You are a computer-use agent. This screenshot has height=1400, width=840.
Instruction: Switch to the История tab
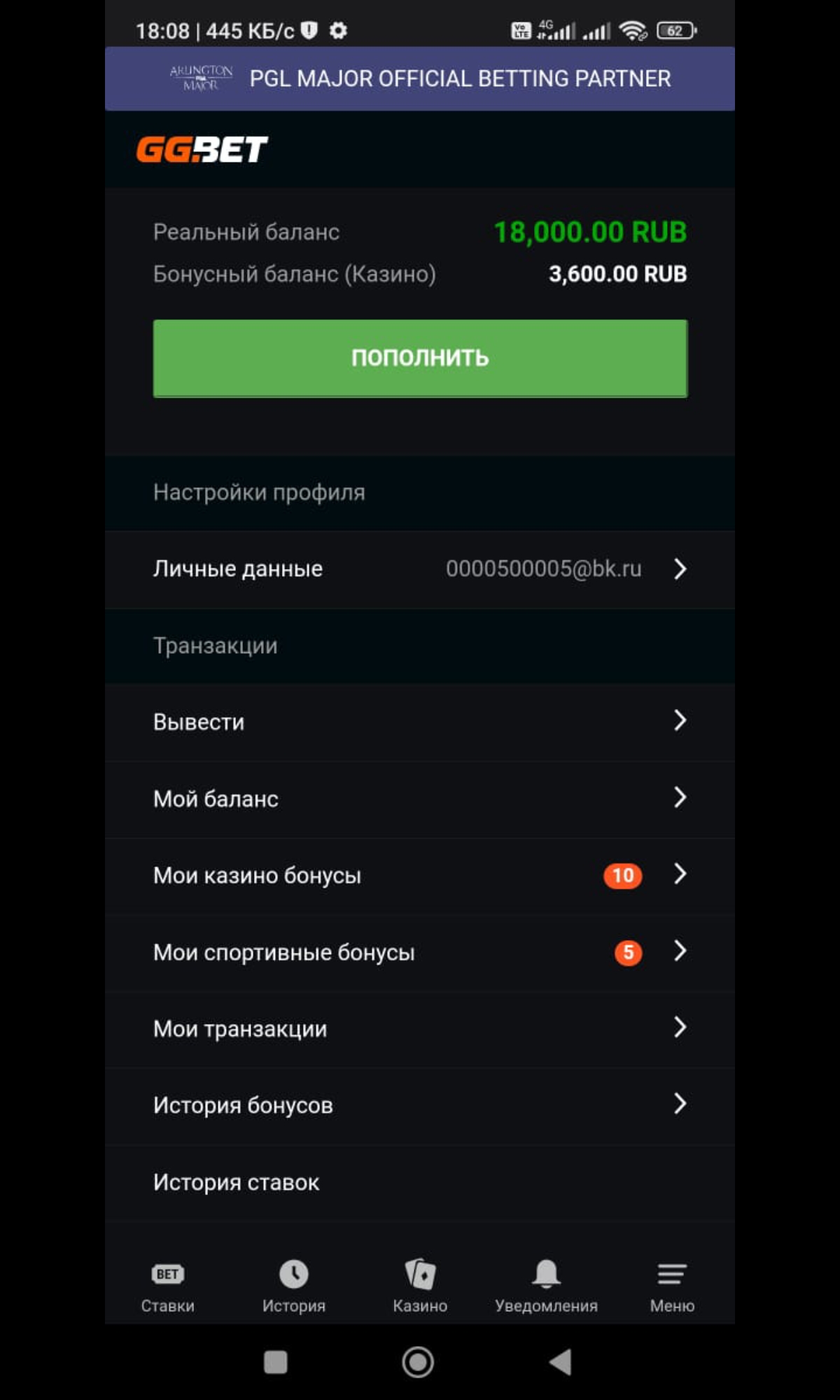click(x=294, y=1287)
